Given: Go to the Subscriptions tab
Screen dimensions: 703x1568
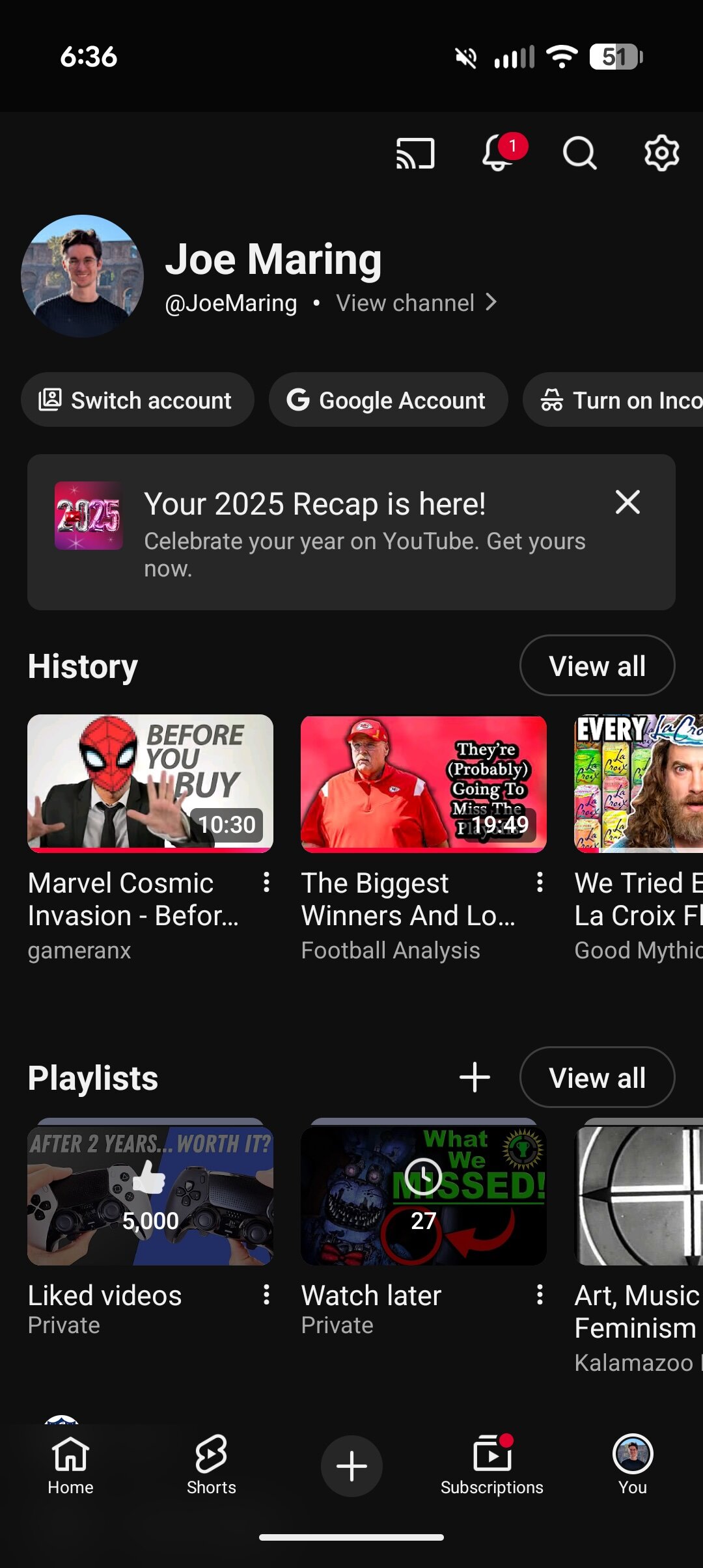Looking at the screenshot, I should (491, 1465).
